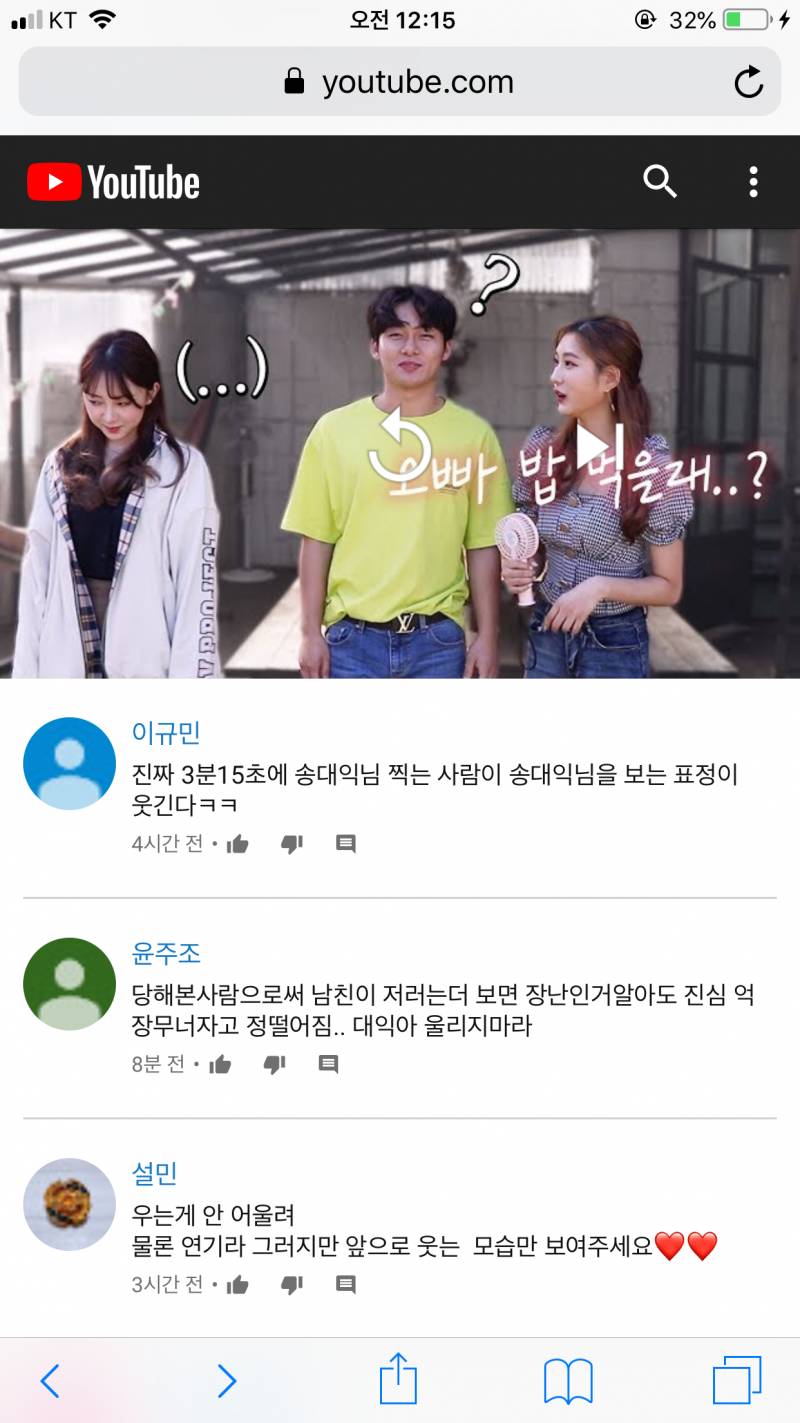The image size is (800, 1423).
Task: Click the YouTube home logo
Action: click(x=113, y=182)
